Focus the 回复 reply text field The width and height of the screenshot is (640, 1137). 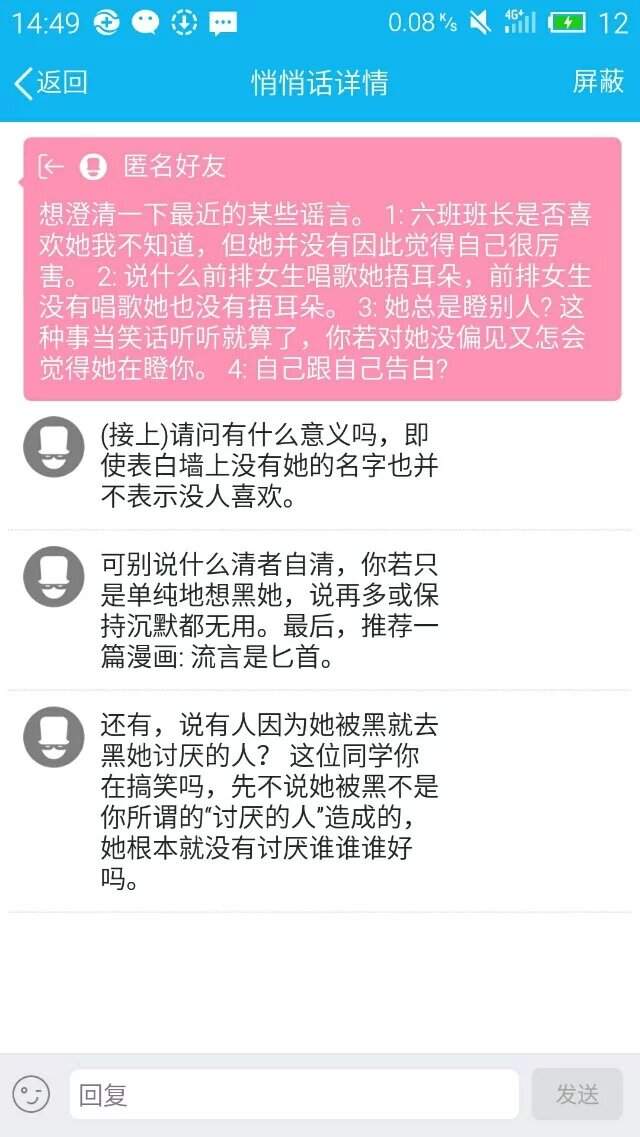pos(293,1094)
